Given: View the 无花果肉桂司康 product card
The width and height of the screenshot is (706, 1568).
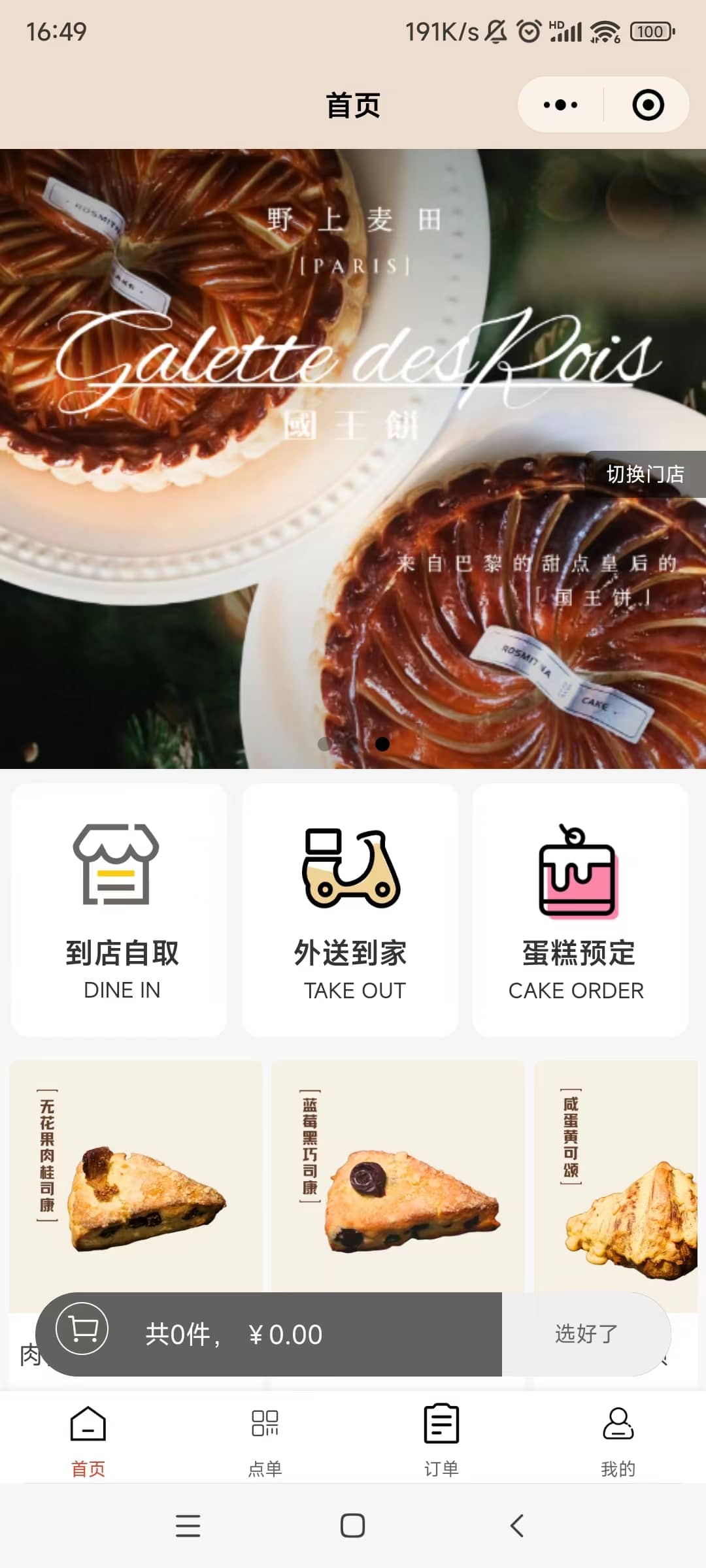Looking at the screenshot, I should pos(136,1176).
